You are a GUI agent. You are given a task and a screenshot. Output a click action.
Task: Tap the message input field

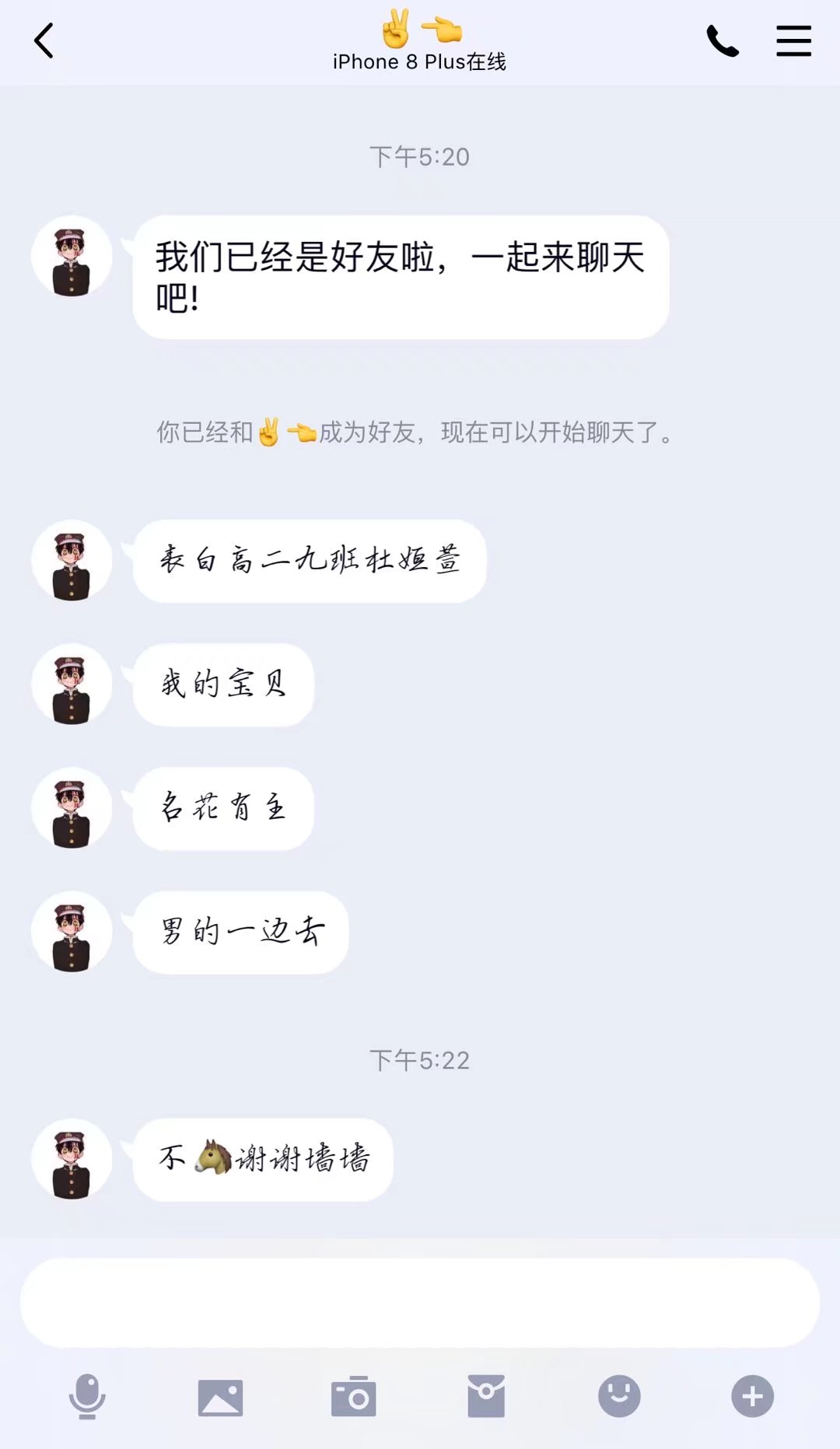pos(420,1303)
